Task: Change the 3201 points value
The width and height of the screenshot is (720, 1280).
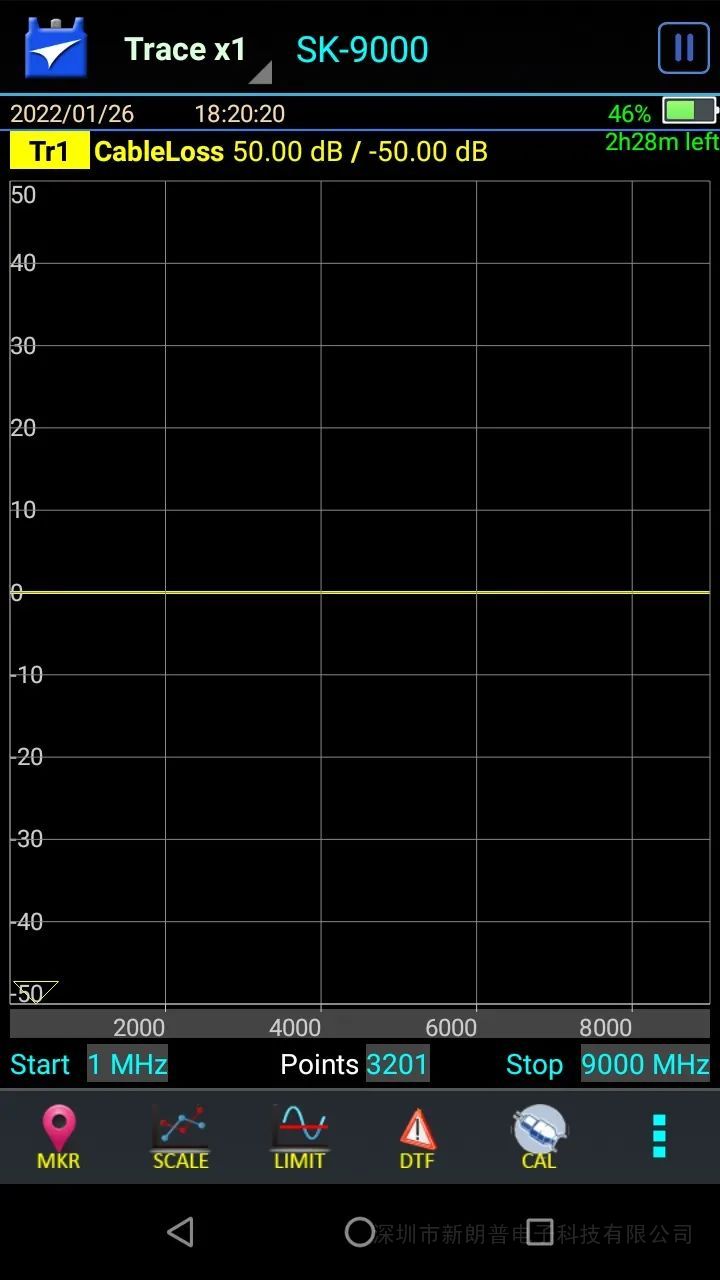Action: pos(397,1064)
